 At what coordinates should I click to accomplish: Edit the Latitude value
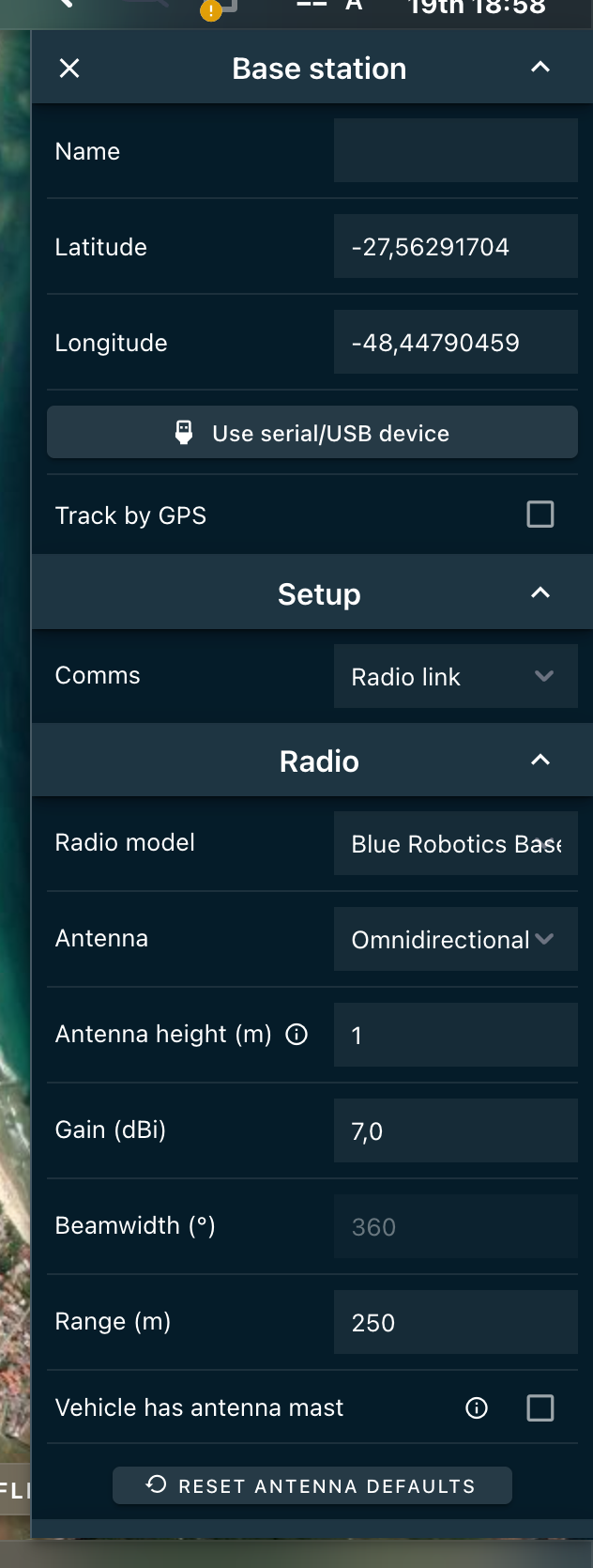point(455,246)
